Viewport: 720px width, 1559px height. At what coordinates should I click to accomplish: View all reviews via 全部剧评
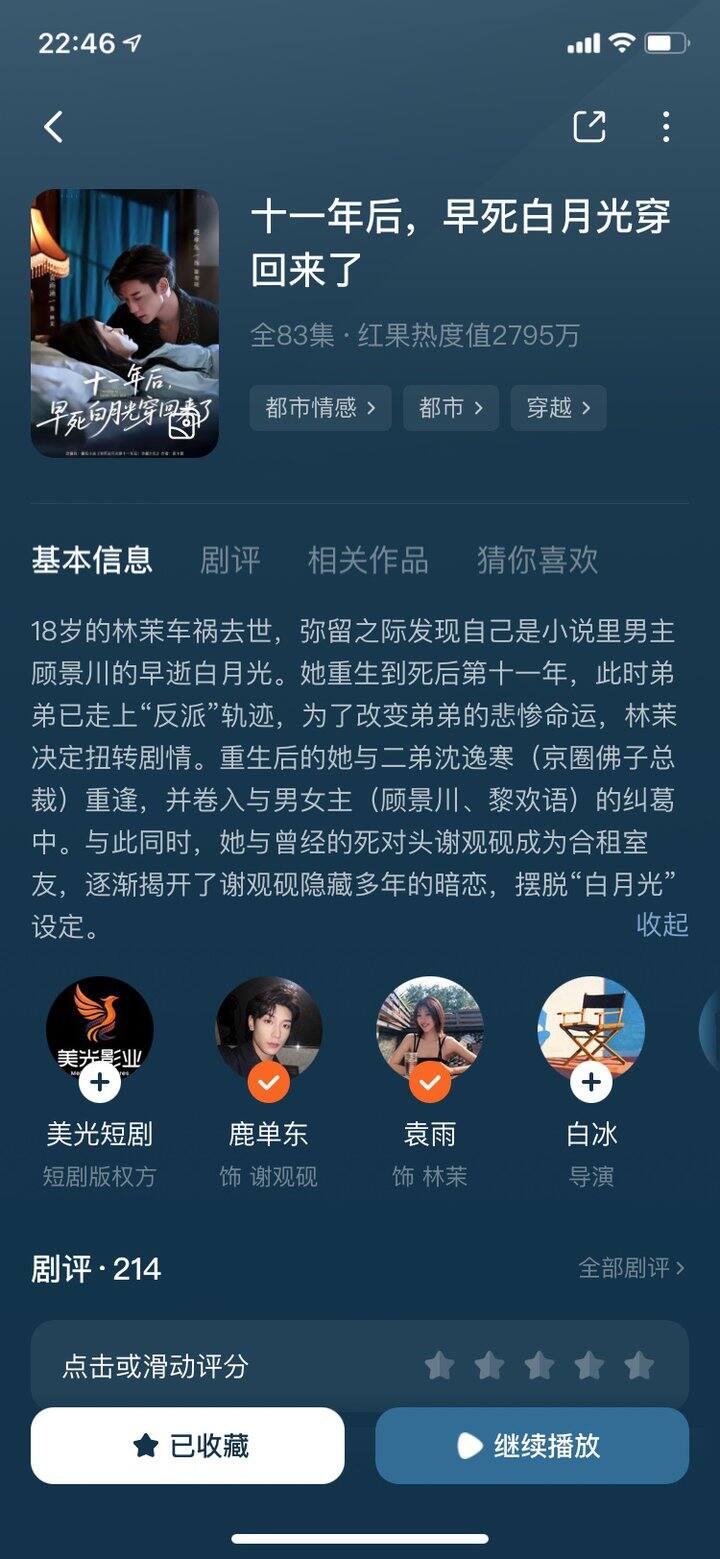631,1268
